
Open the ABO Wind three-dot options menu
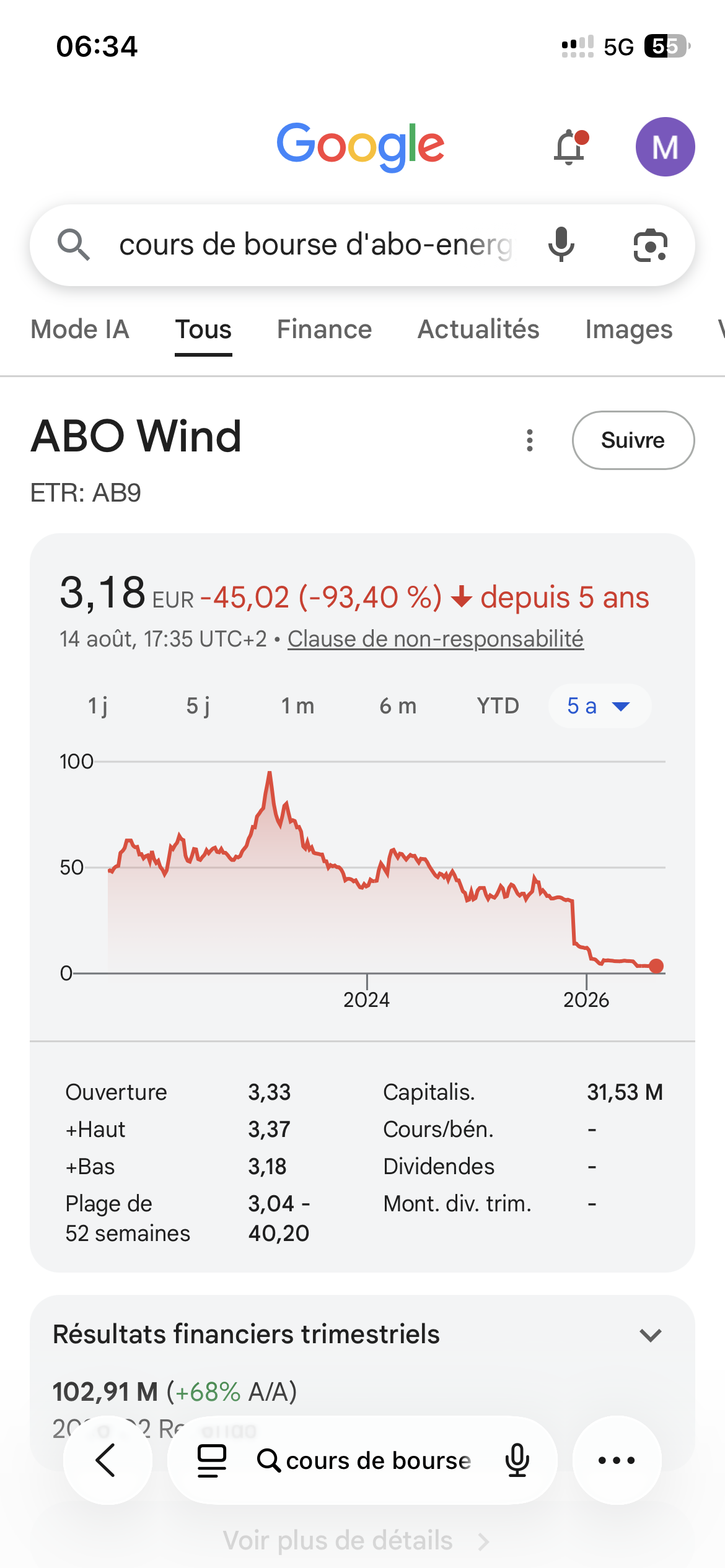click(530, 440)
